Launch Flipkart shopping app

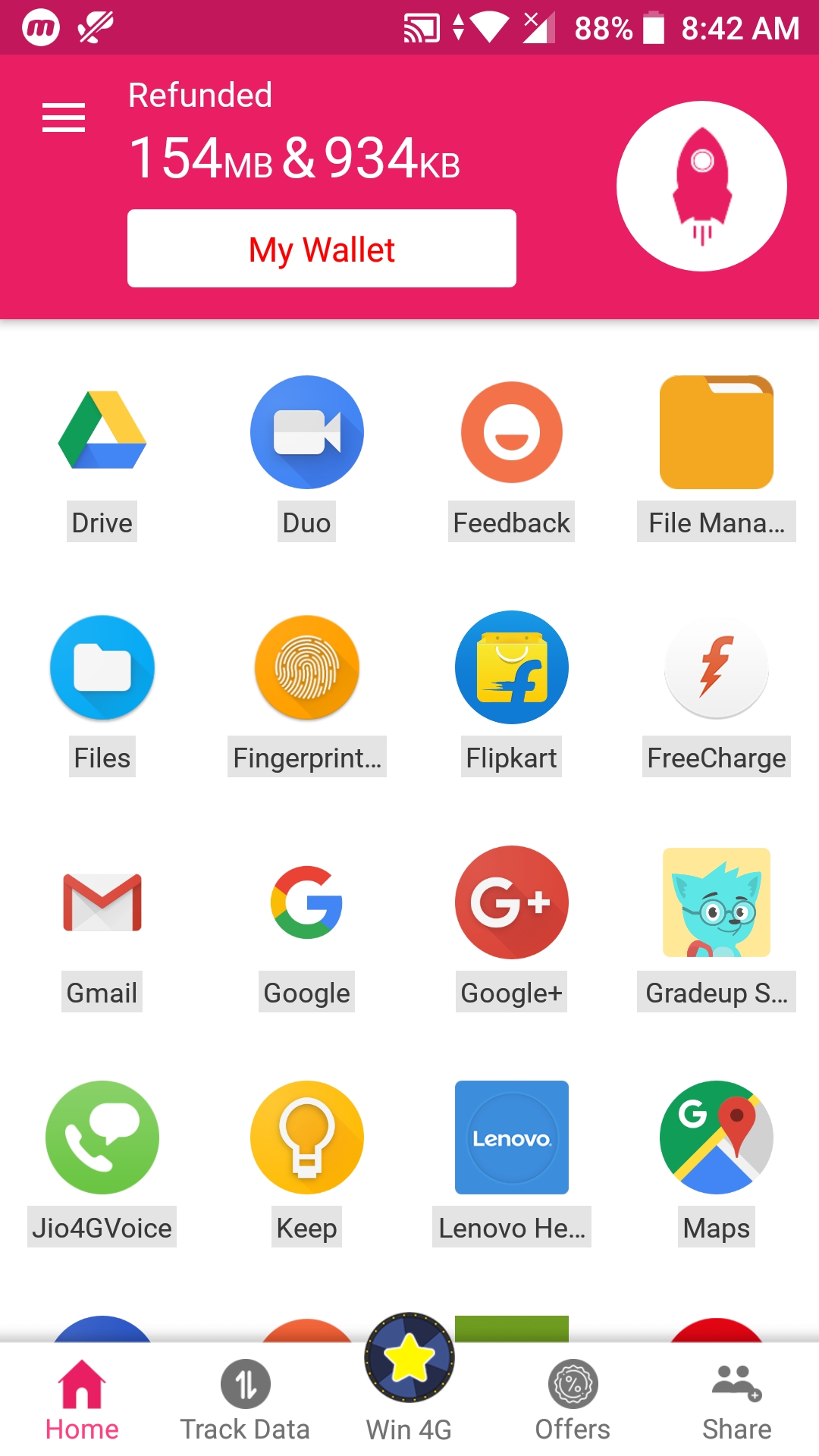pos(511,667)
